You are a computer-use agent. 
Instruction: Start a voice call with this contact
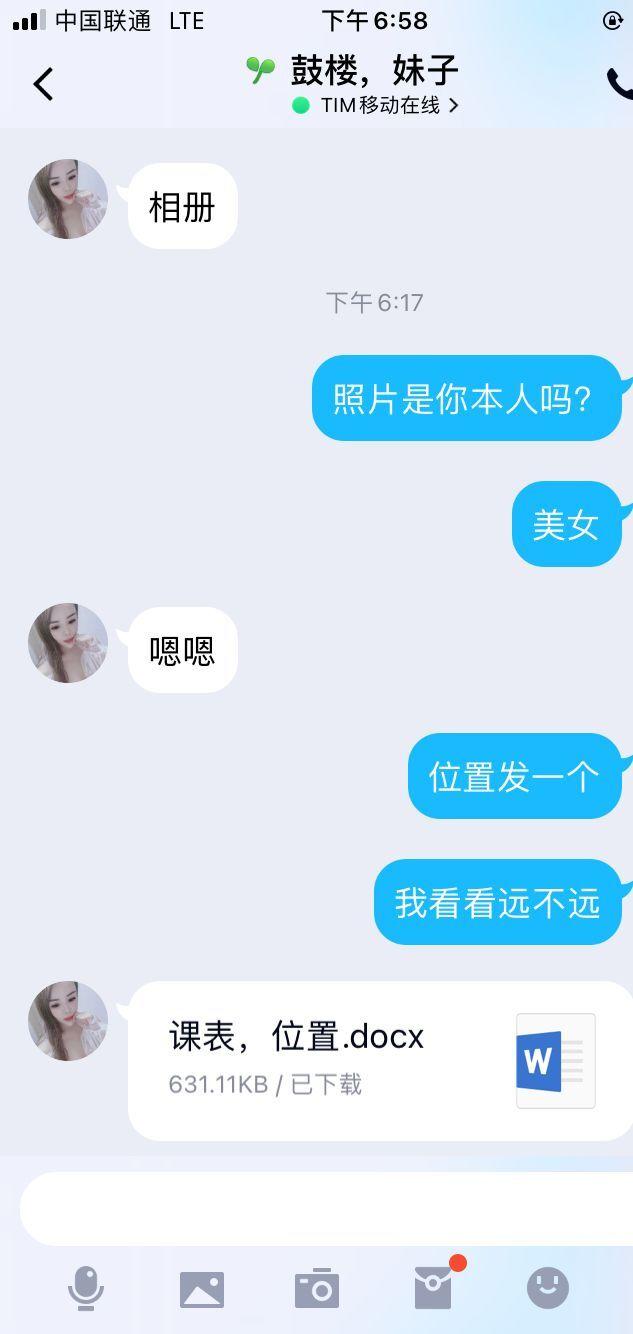[618, 84]
